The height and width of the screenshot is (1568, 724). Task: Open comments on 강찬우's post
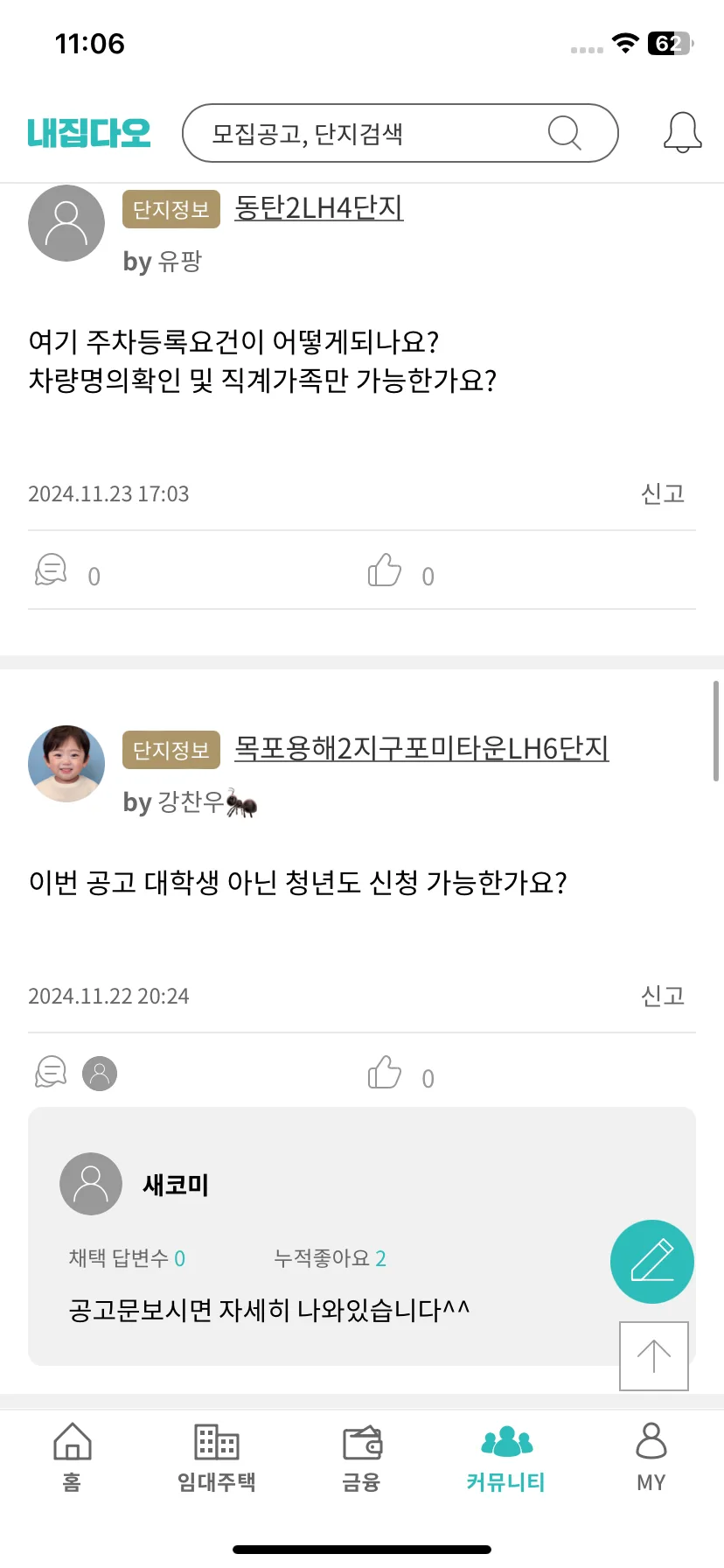pos(52,1072)
